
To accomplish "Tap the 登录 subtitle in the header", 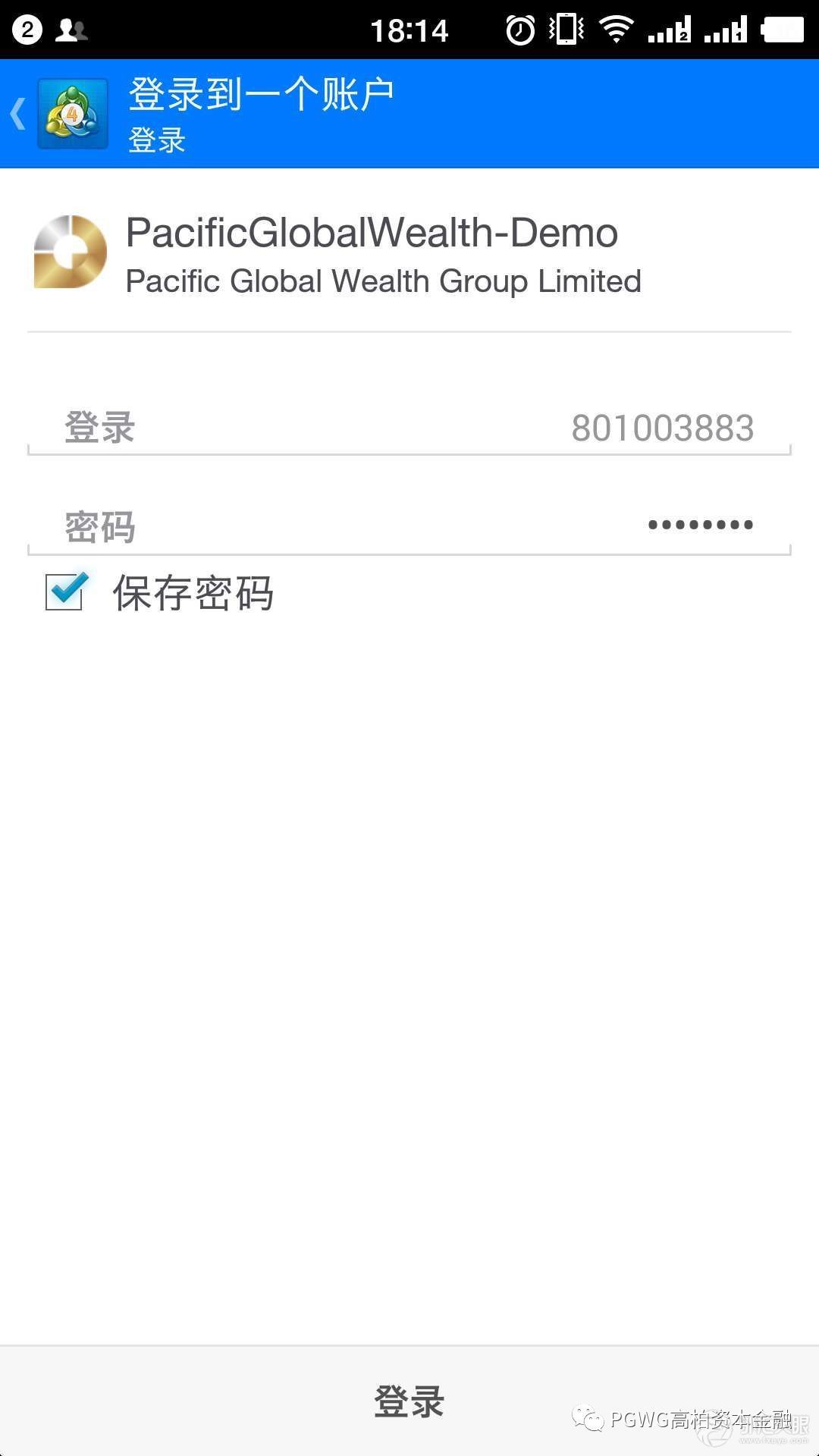I will click(x=155, y=140).
